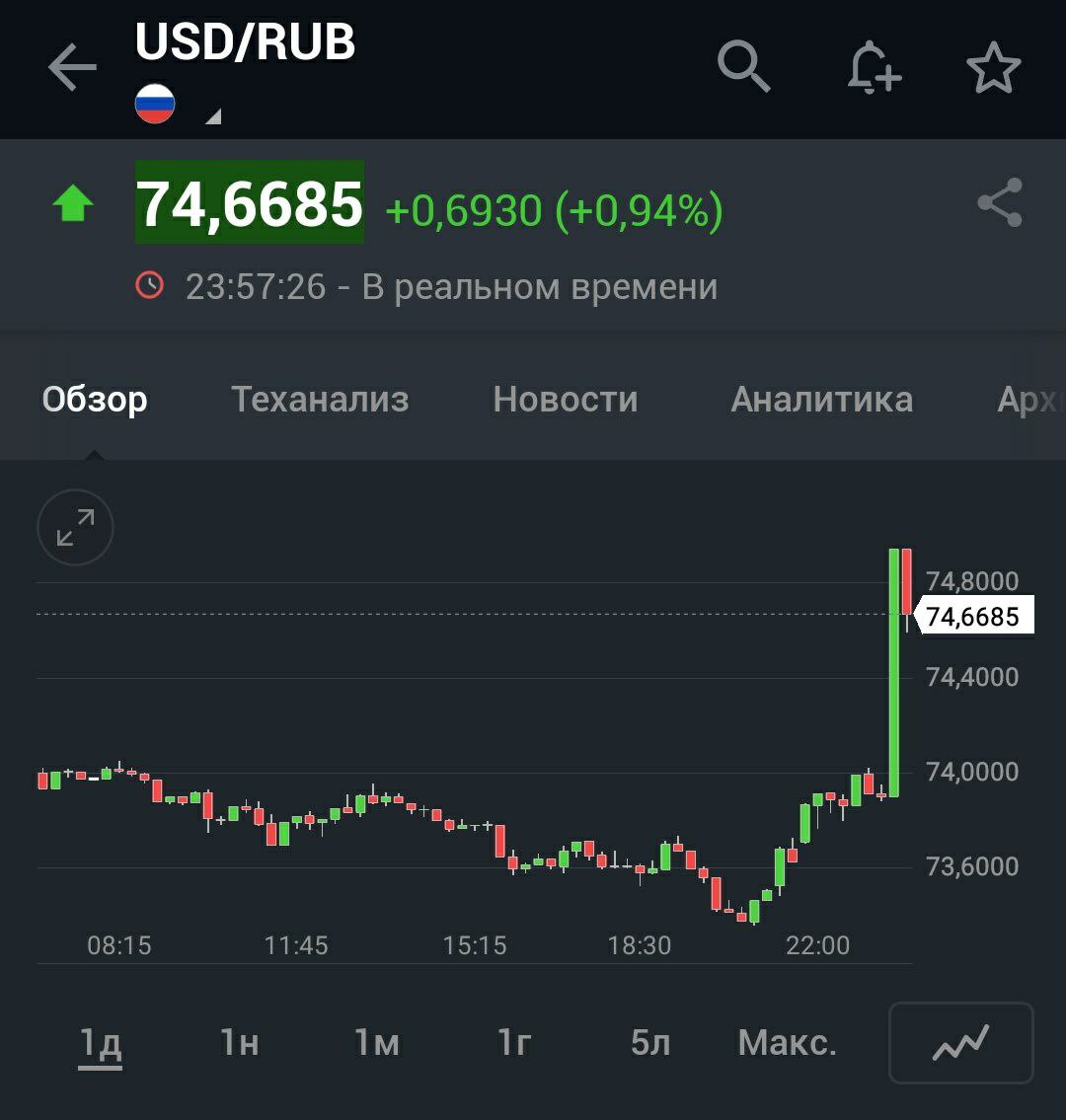Choose the 1г chart range
The image size is (1066, 1120).
click(x=514, y=1043)
